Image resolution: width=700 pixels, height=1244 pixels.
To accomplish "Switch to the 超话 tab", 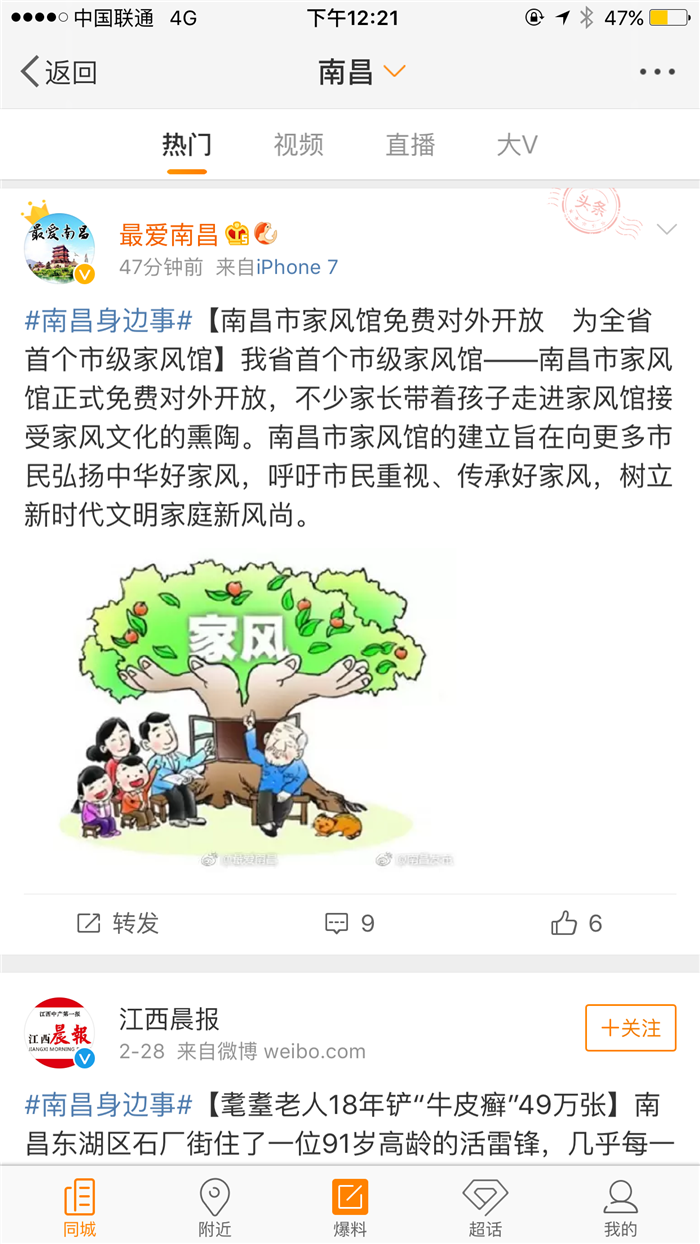I will click(485, 1208).
